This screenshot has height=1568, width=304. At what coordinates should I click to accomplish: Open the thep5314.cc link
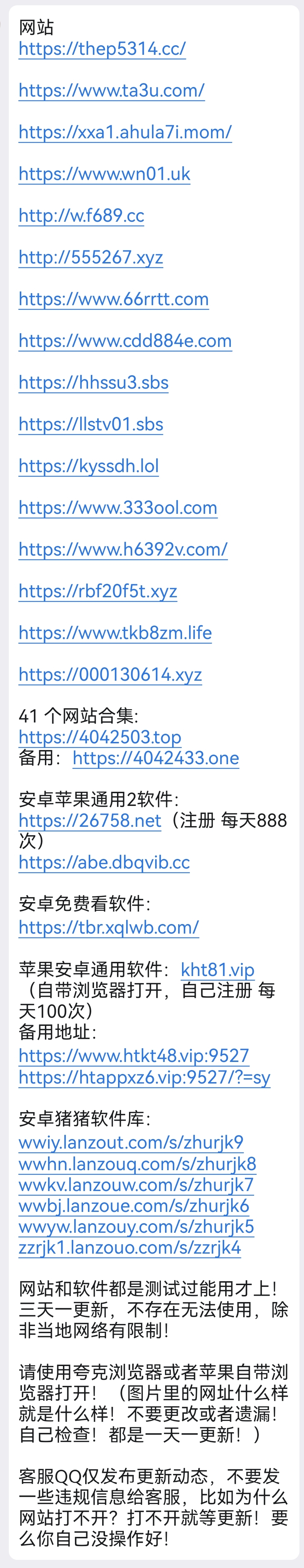102,49
